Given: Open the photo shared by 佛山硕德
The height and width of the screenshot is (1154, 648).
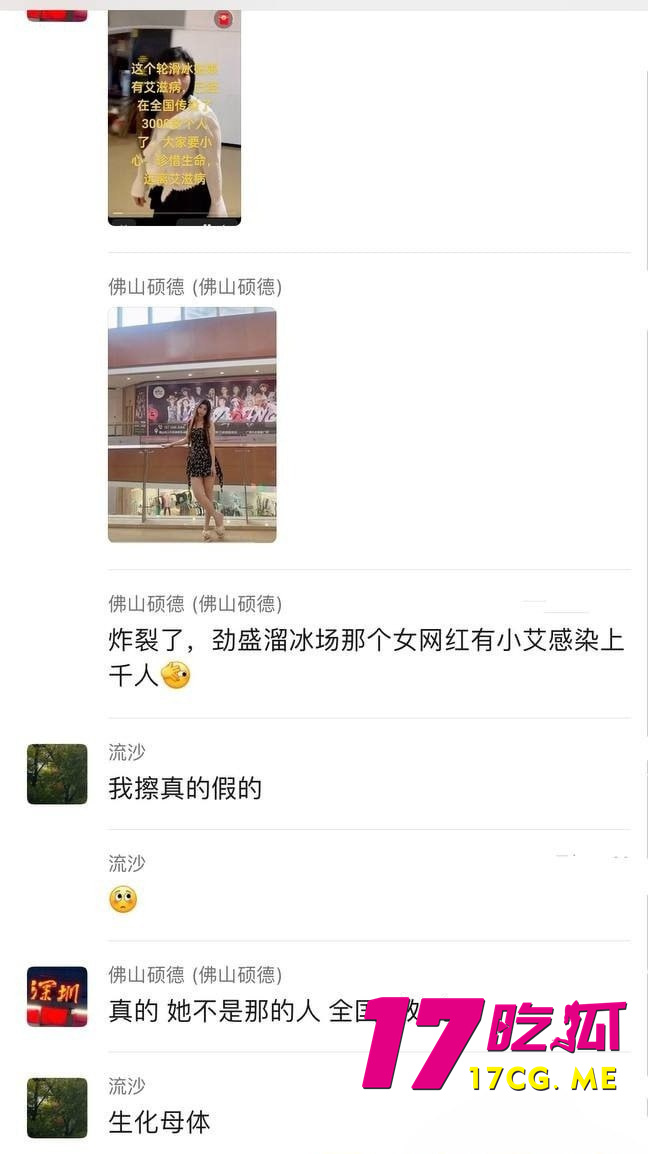Looking at the screenshot, I should (x=192, y=425).
